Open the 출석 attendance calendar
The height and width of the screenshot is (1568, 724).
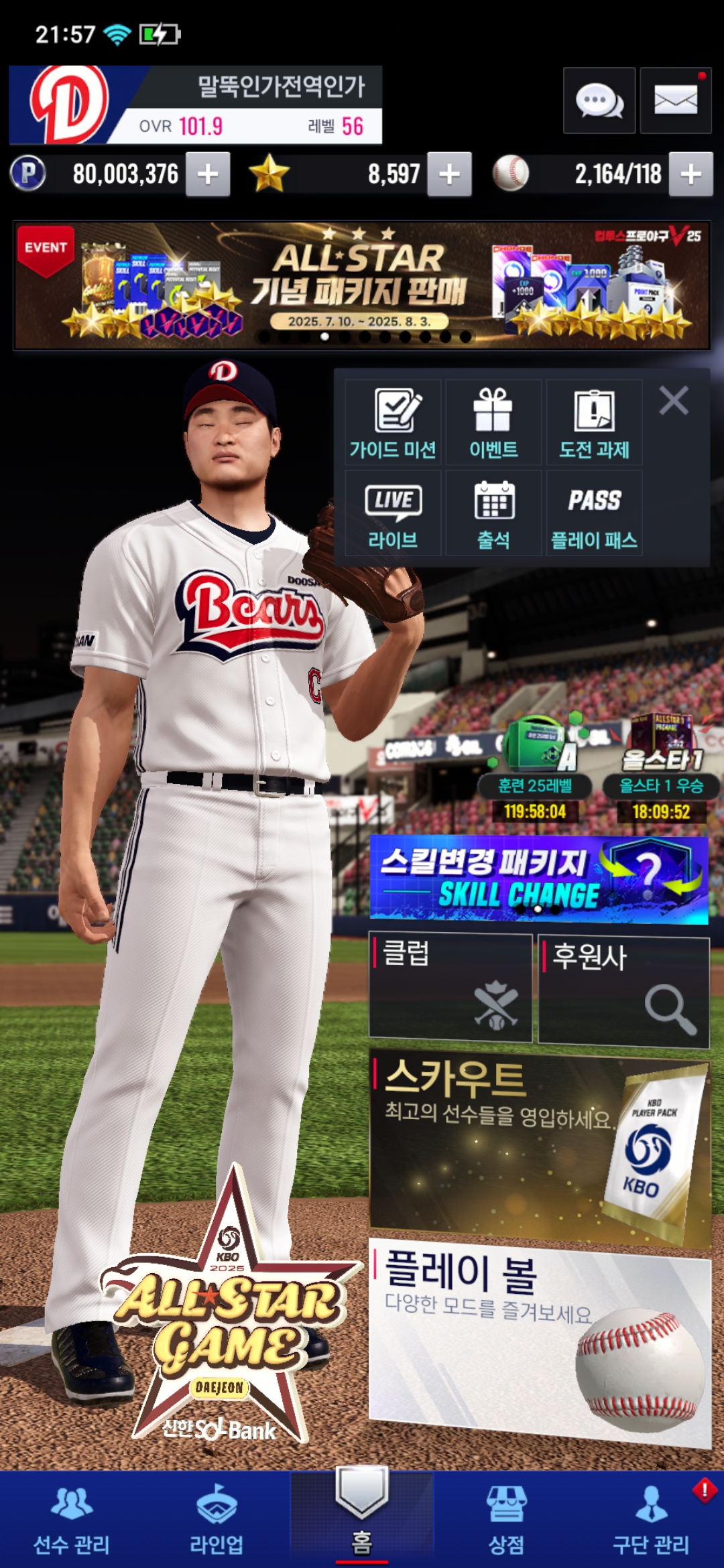(x=493, y=513)
